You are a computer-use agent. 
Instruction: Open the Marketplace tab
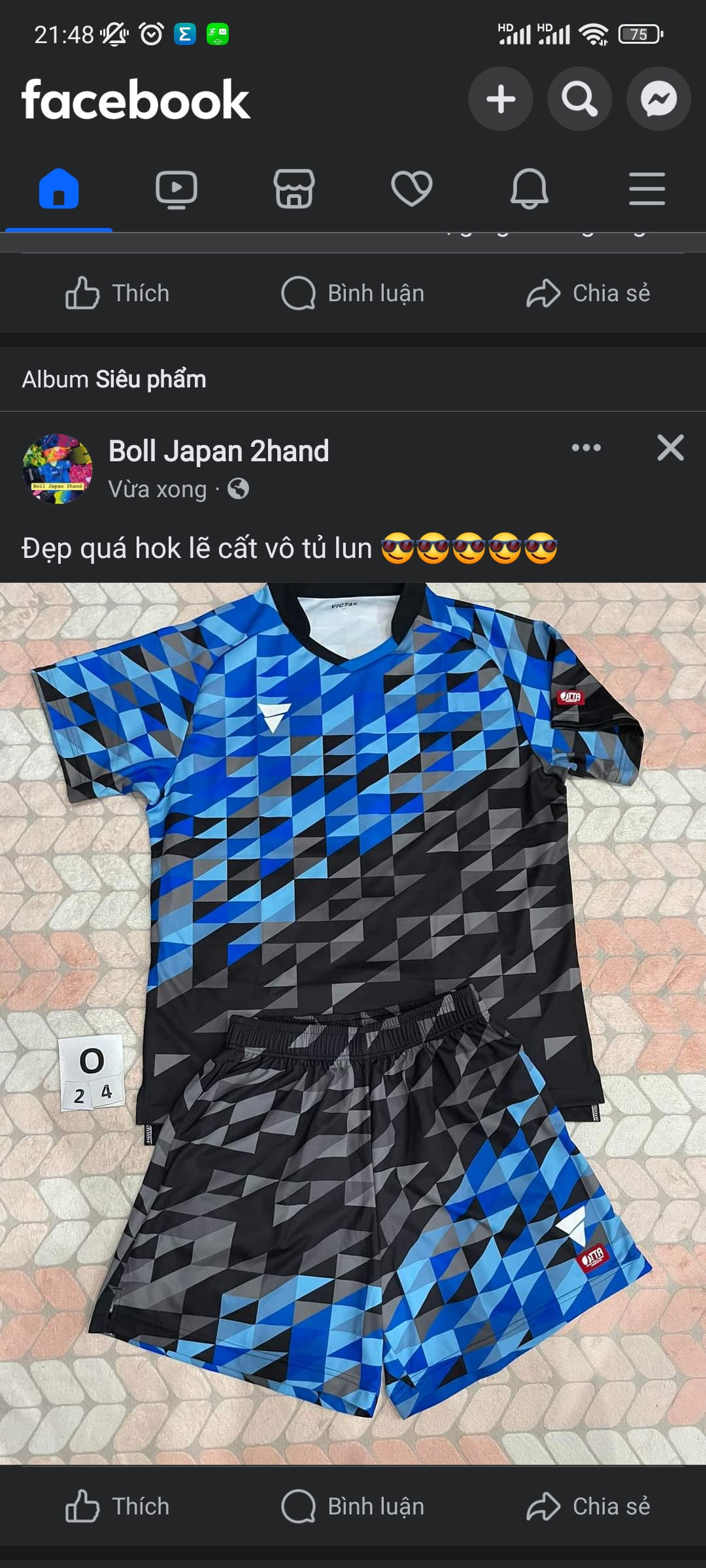(294, 189)
